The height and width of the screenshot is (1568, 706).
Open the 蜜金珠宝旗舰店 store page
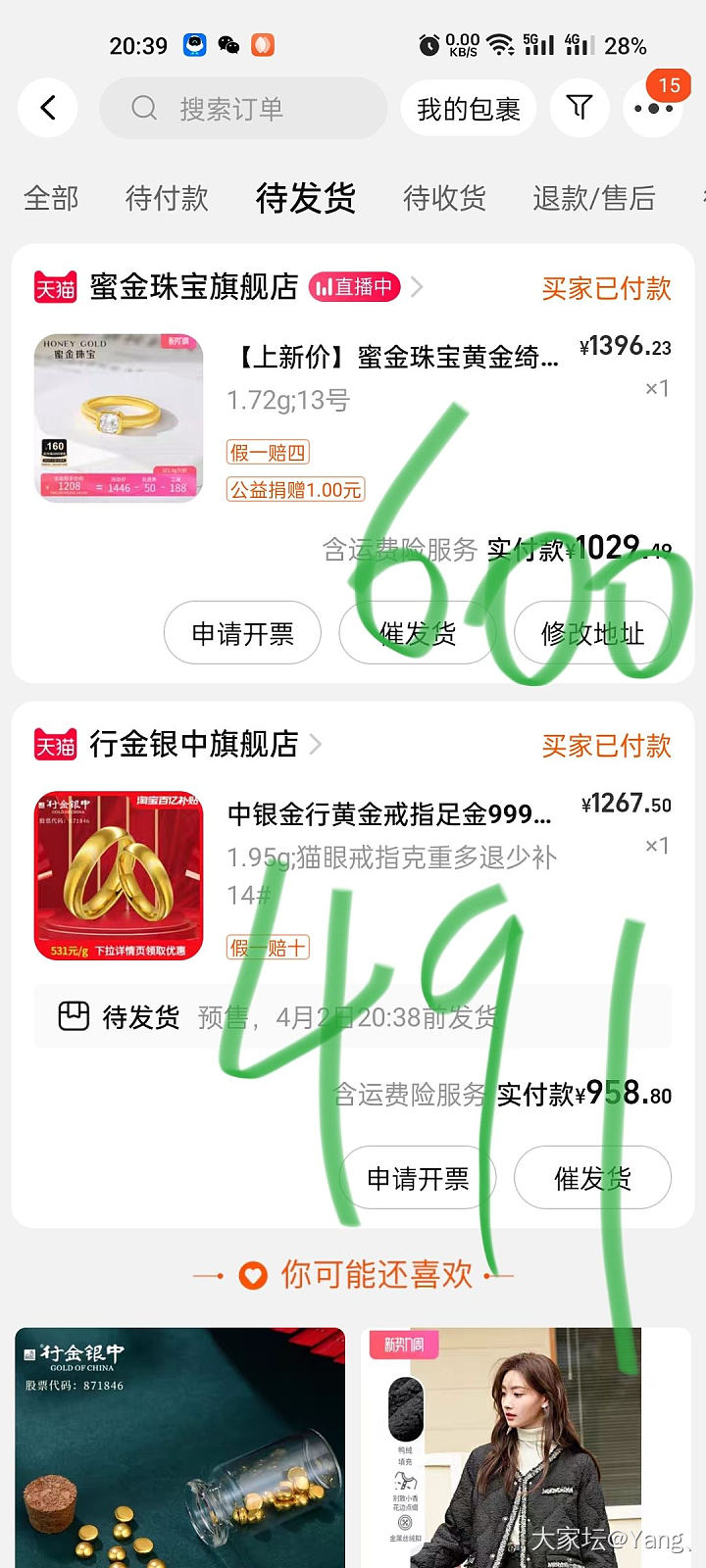194,287
